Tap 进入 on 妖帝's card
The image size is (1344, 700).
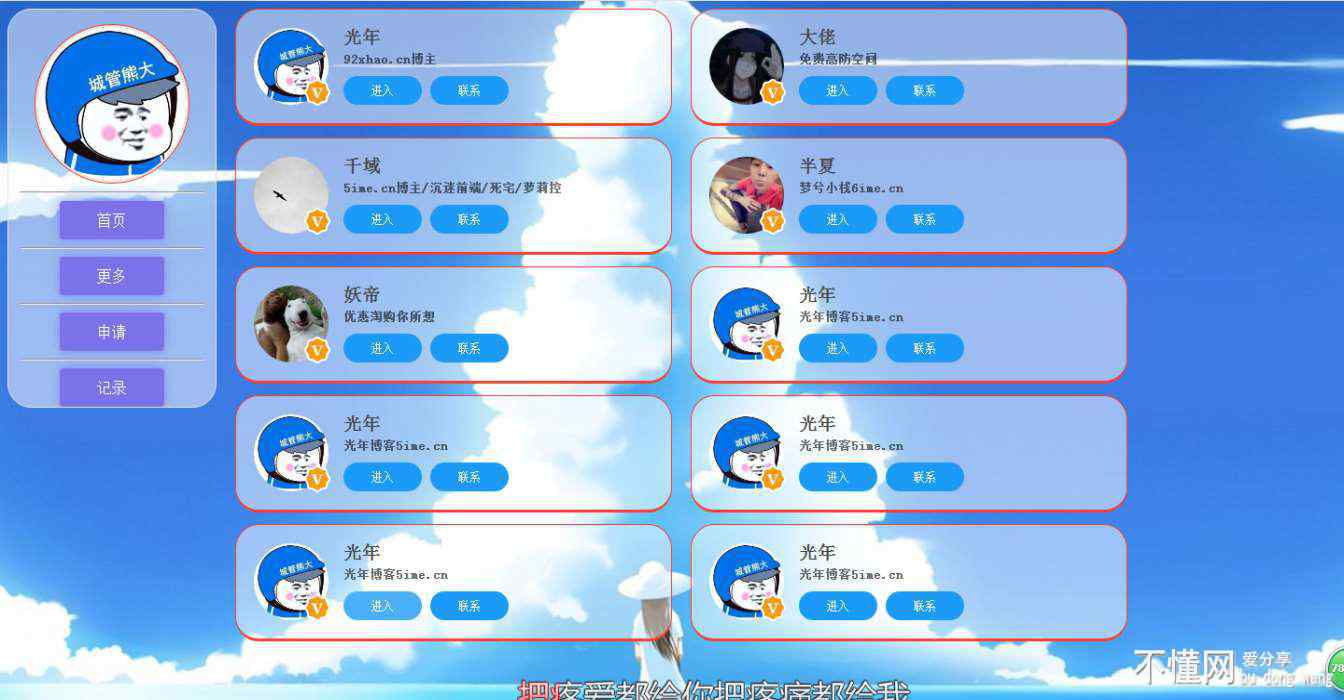point(382,348)
